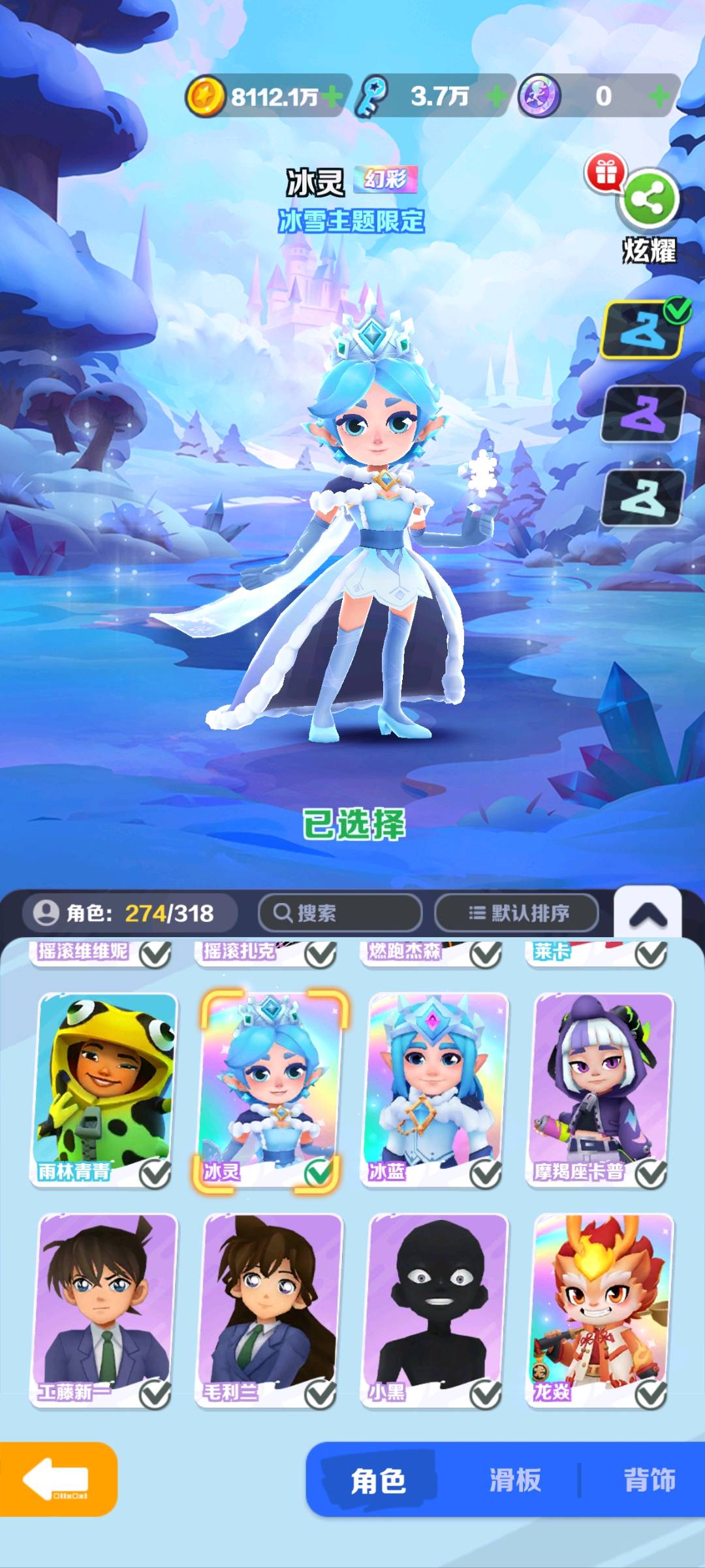The image size is (705, 1568).
Task: Open the 搜索 search box
Action: (x=340, y=912)
